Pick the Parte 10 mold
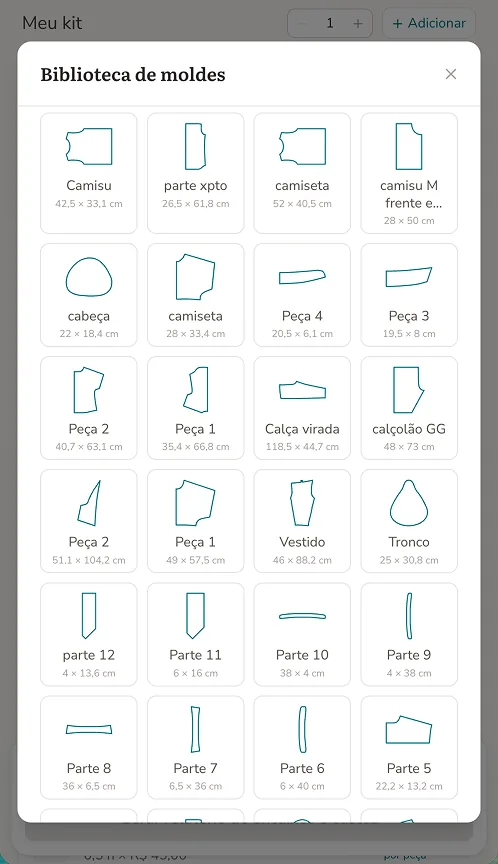Viewport: 498px width, 864px height. pyautogui.click(x=302, y=634)
